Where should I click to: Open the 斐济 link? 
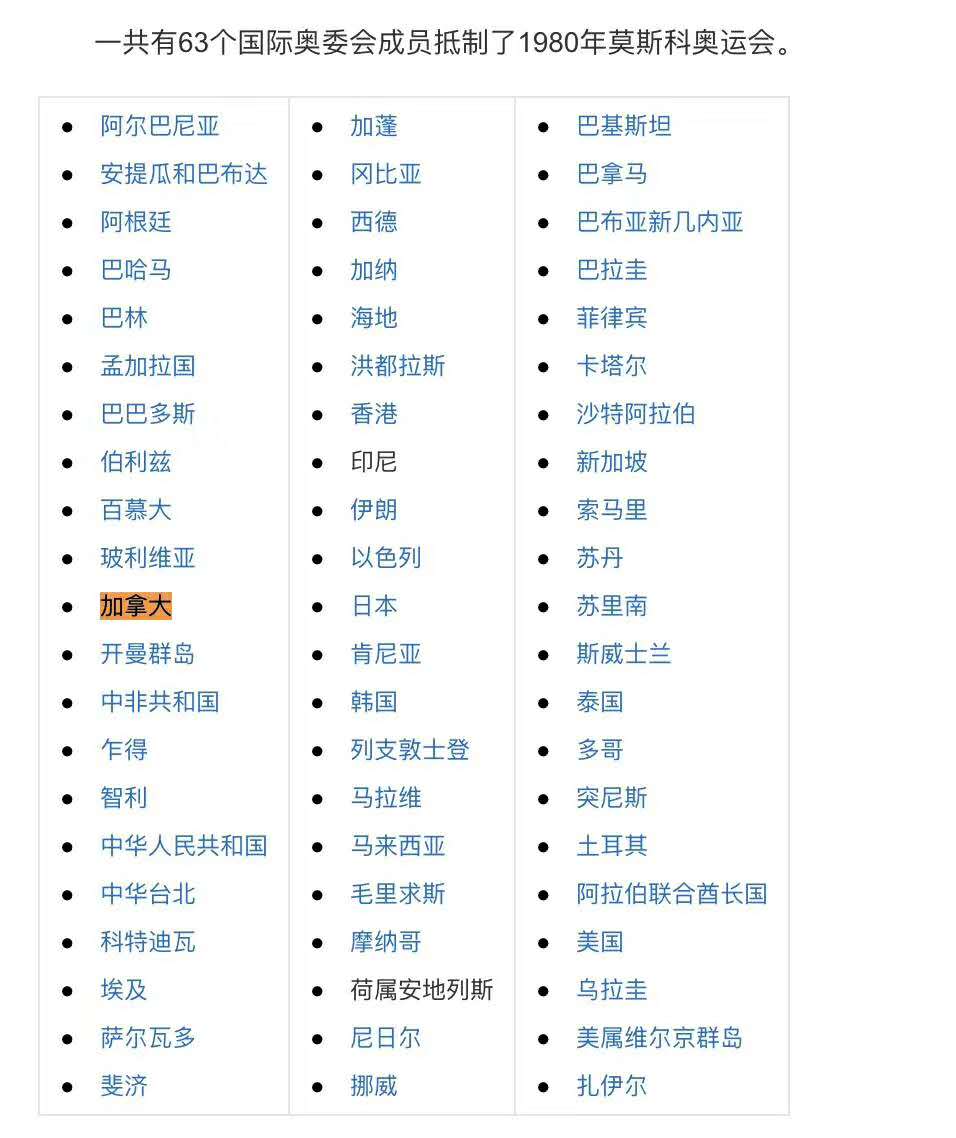coord(124,1087)
